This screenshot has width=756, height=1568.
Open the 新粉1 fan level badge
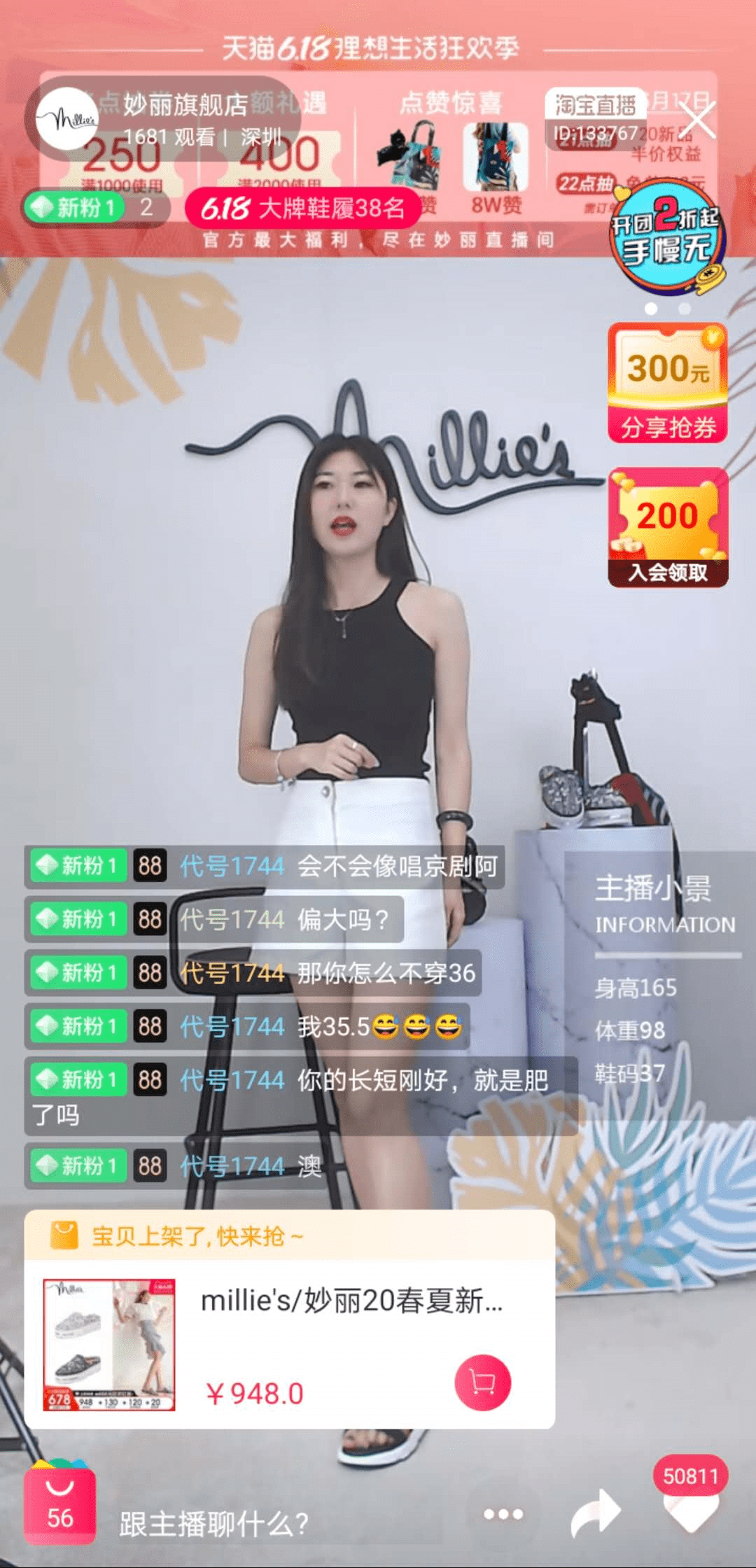[x=74, y=207]
